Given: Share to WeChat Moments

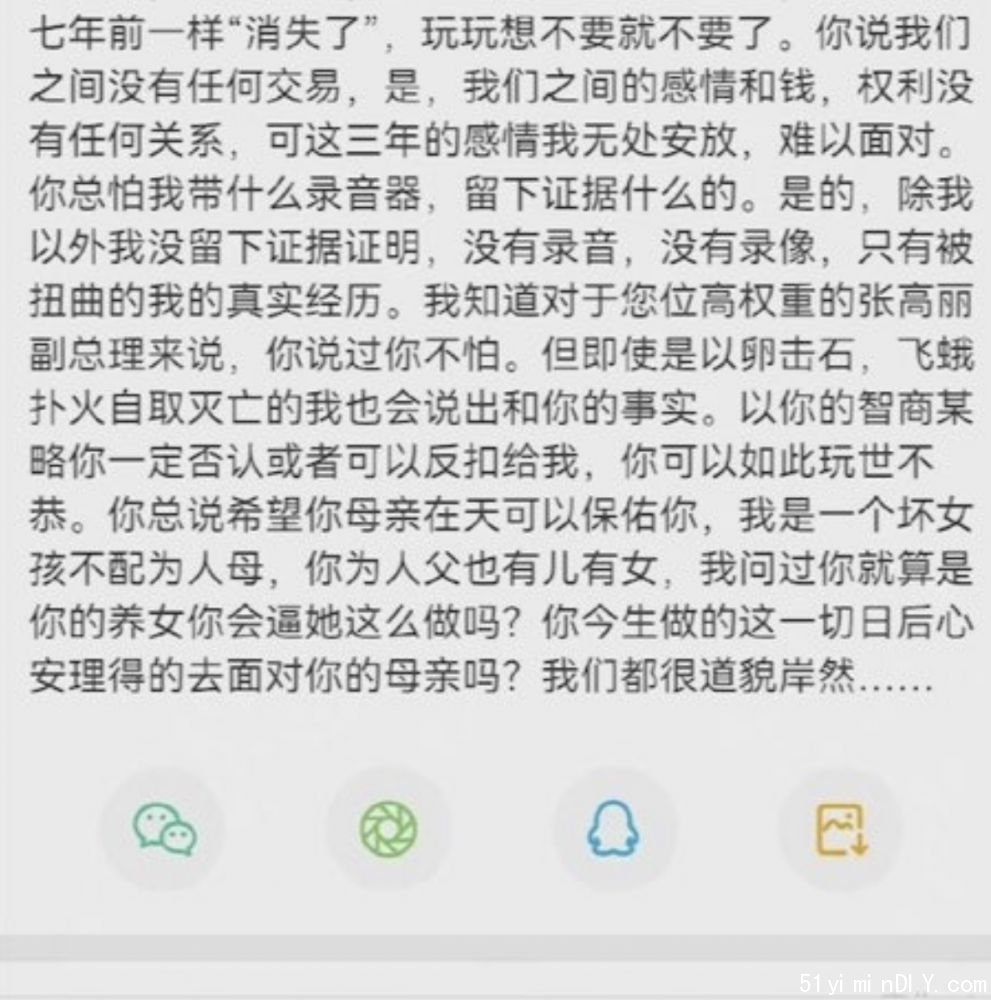Looking at the screenshot, I should 388,830.
